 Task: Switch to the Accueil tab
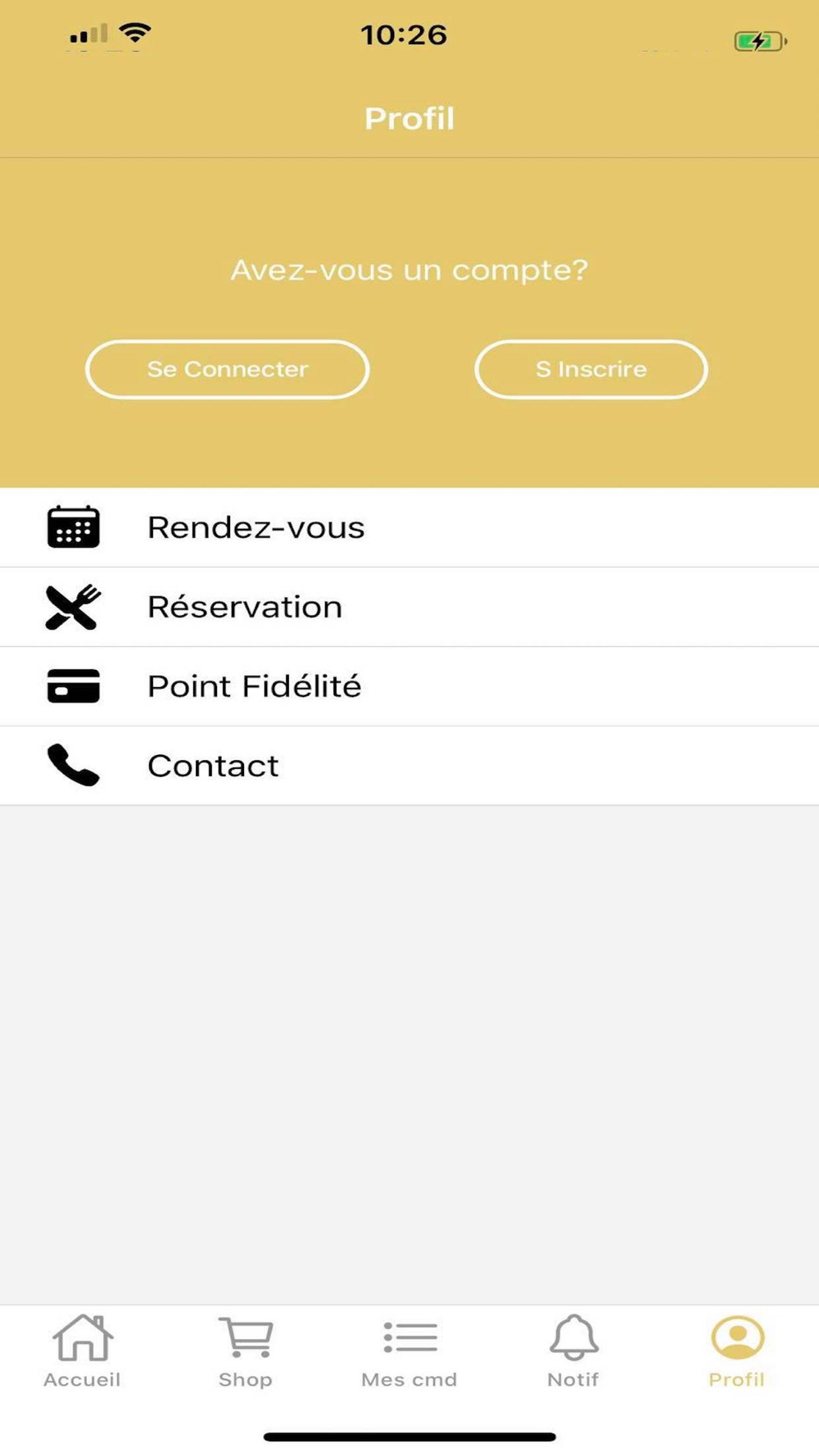(x=82, y=1351)
